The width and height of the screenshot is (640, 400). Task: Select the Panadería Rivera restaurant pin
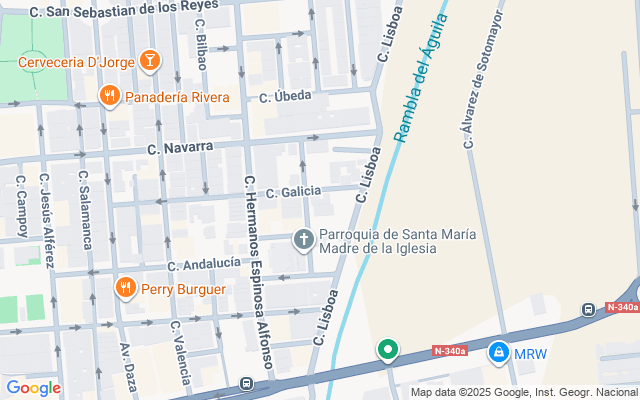point(110,96)
